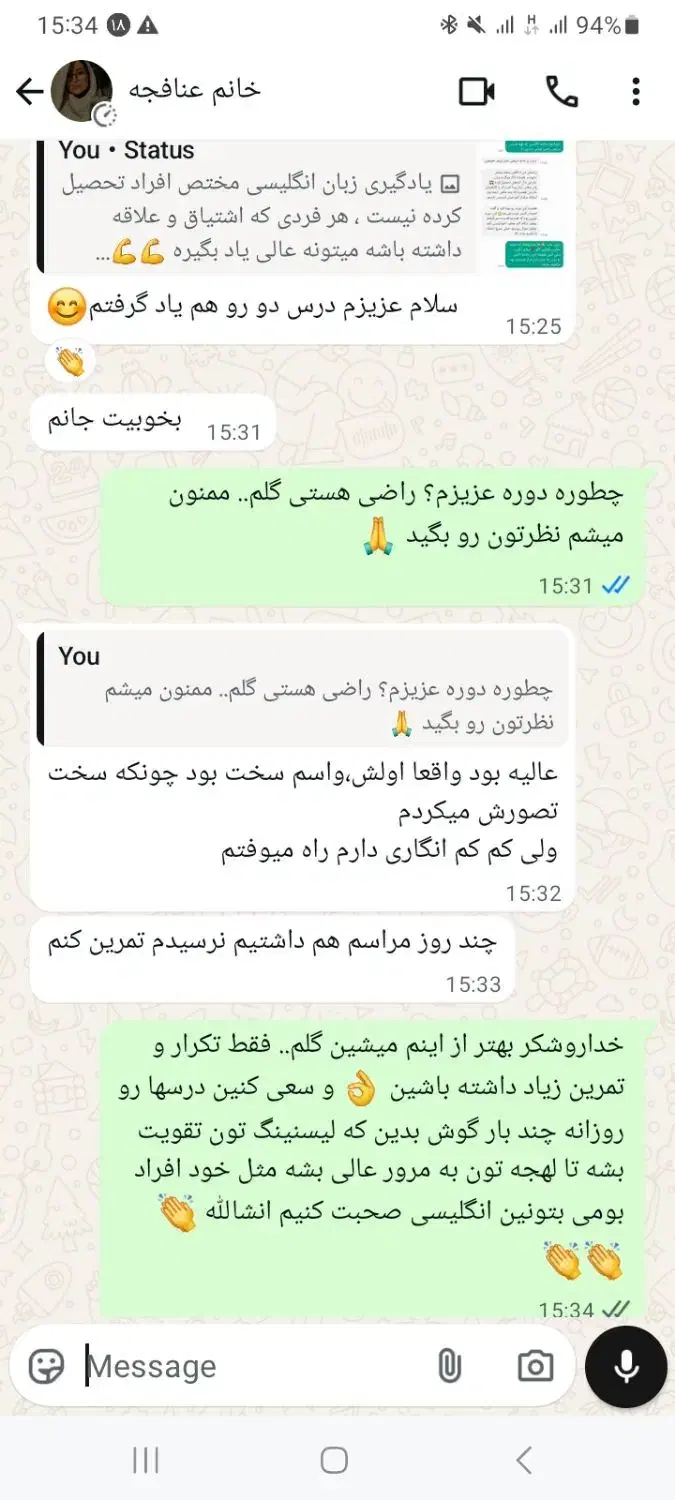Open the emoji and sticker picker
Viewport: 675px width, 1500px height.
point(47,1366)
